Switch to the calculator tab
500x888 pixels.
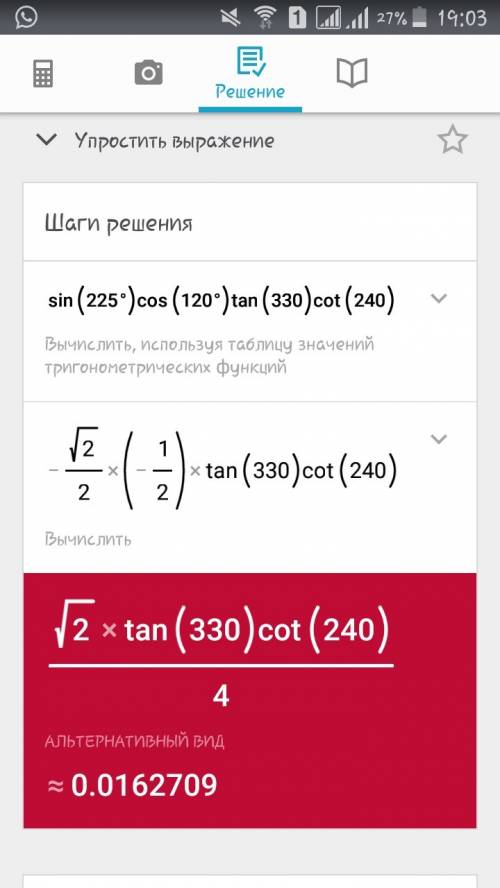[x=43, y=74]
